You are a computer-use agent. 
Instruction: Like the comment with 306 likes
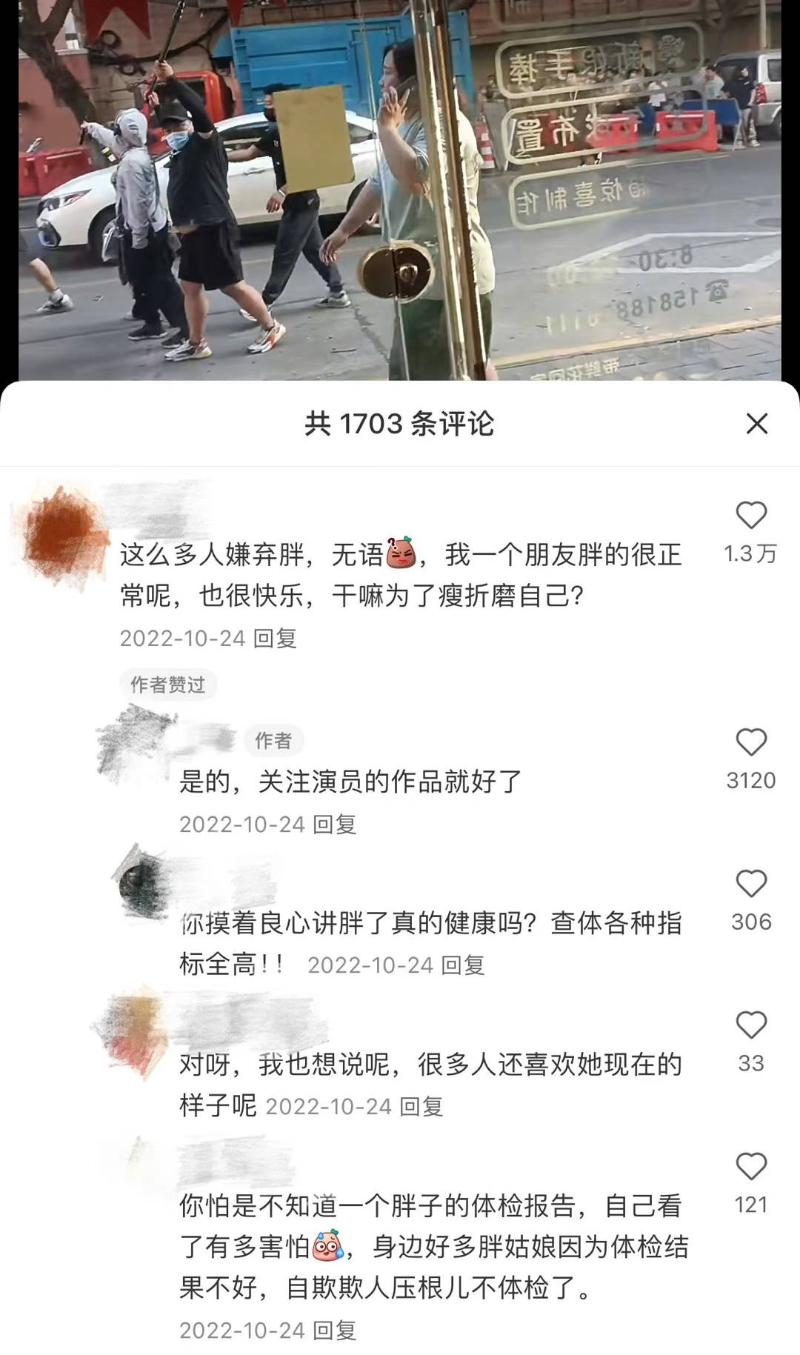pyautogui.click(x=751, y=884)
